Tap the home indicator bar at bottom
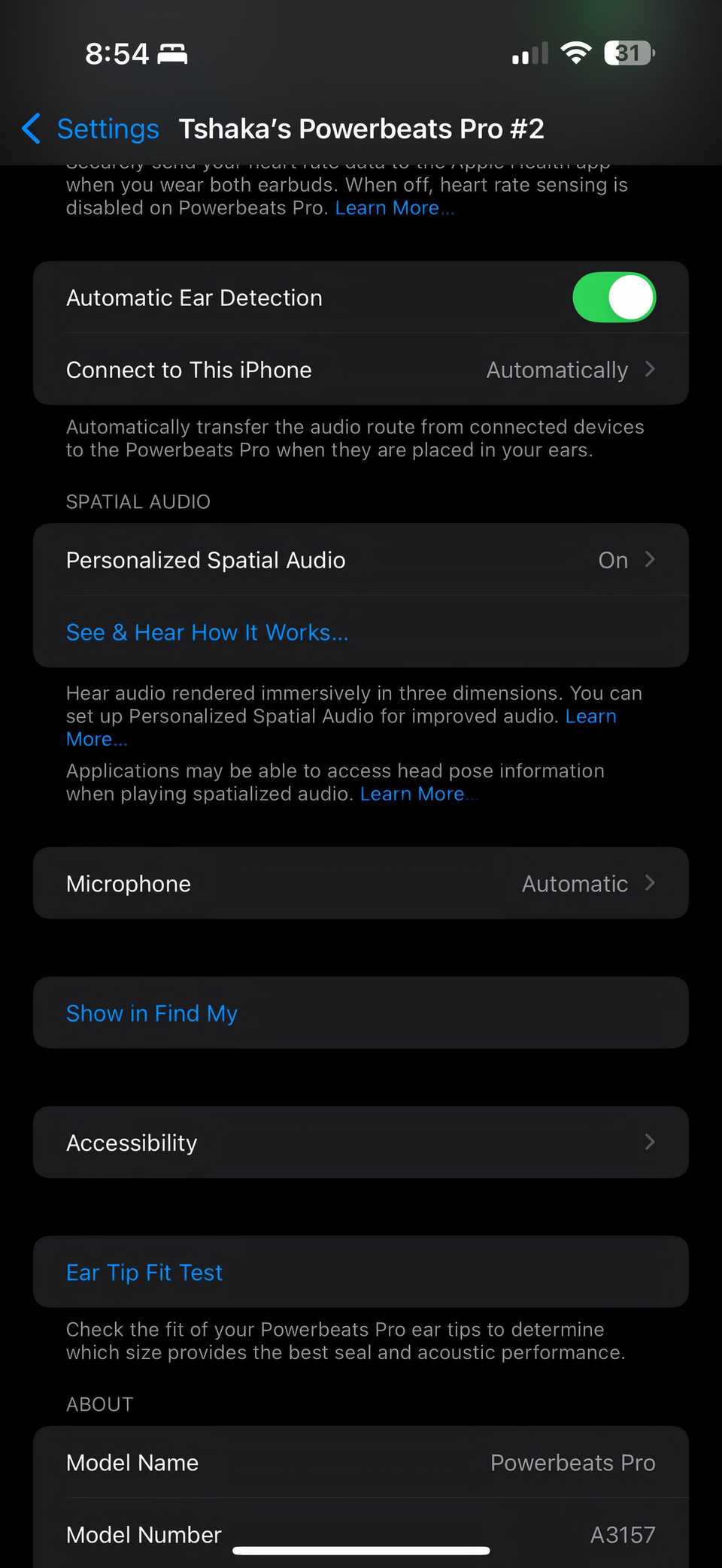The image size is (722, 1568). tap(361, 1551)
